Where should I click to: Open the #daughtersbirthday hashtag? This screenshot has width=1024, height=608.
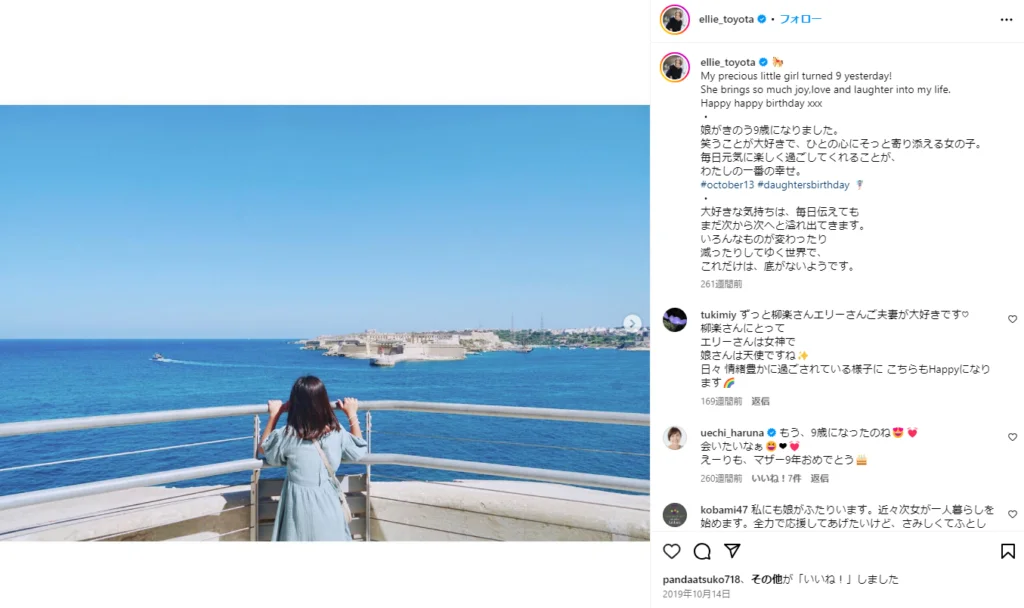click(x=803, y=185)
